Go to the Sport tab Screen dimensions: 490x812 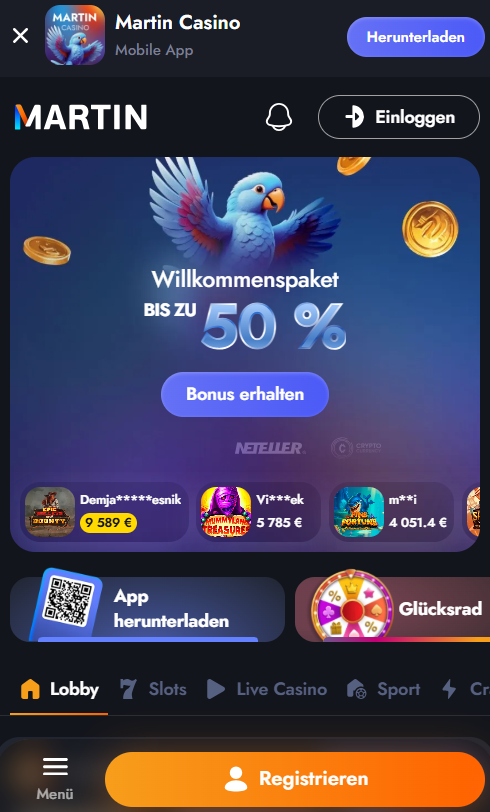[x=383, y=689]
